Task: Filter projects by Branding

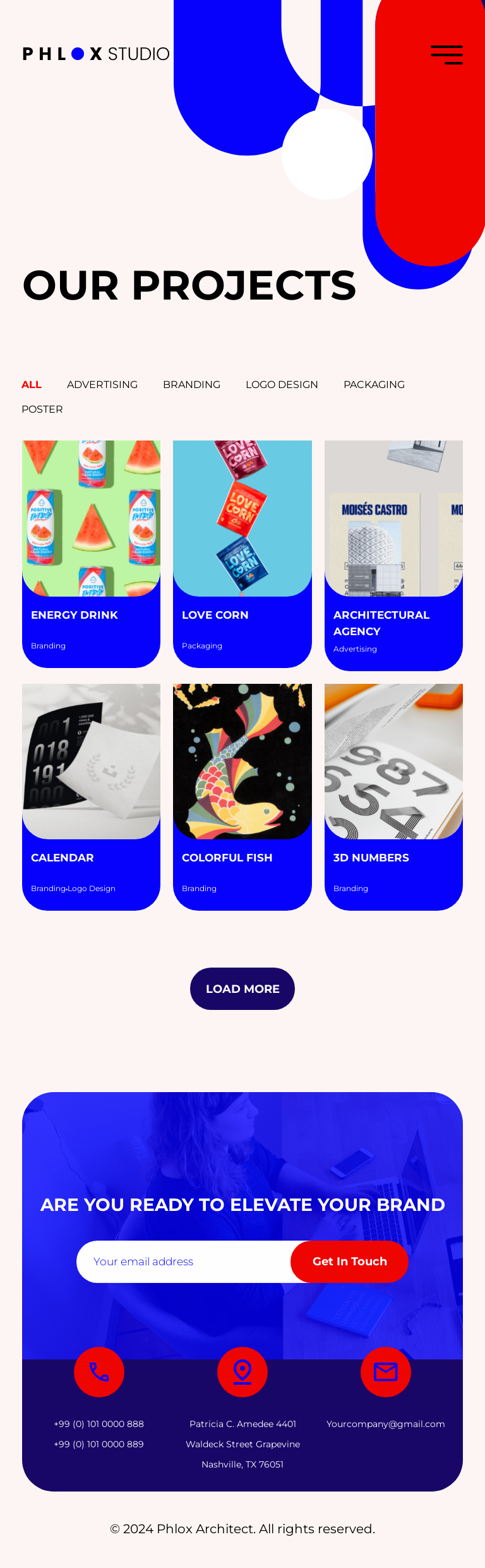Action: (x=191, y=384)
